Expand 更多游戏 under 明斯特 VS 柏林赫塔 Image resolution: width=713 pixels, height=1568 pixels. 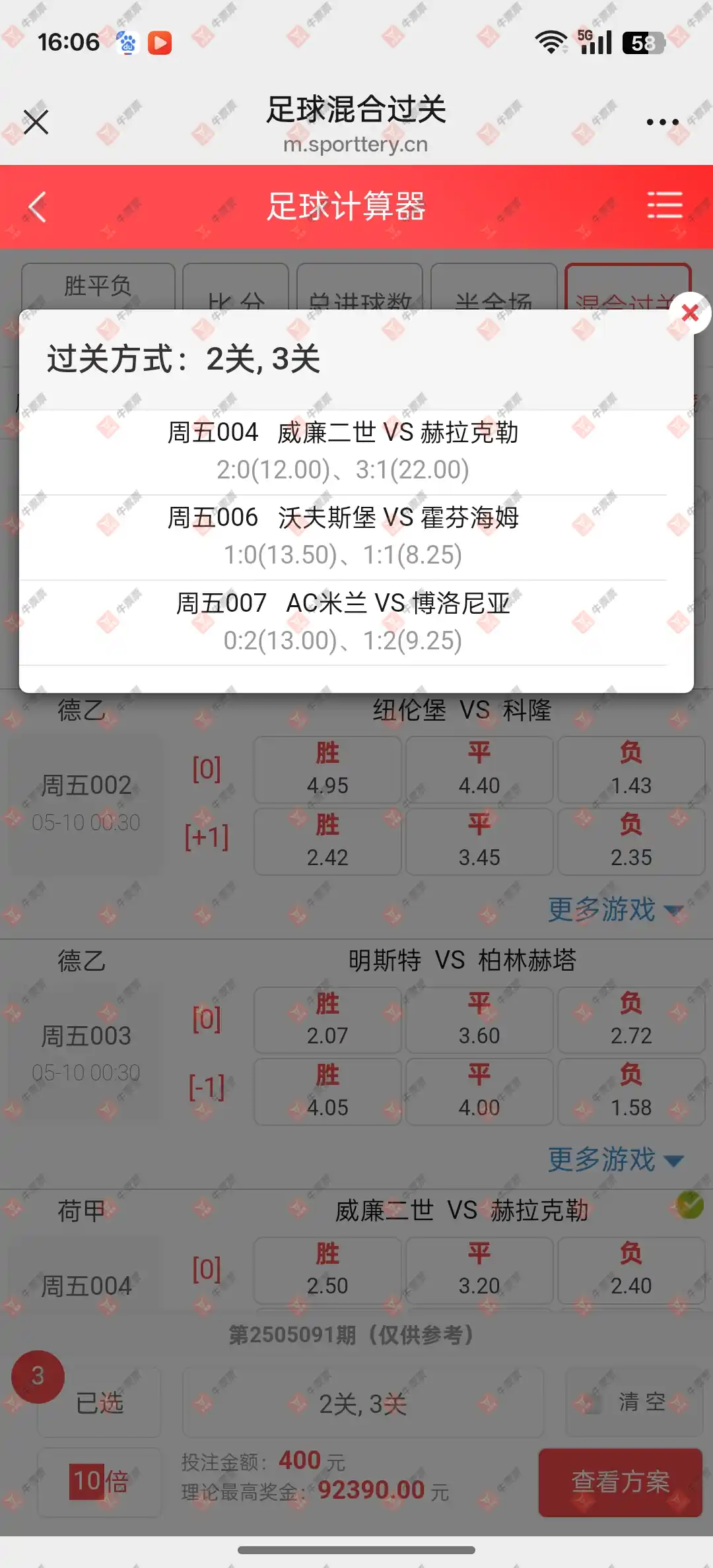click(x=614, y=1160)
